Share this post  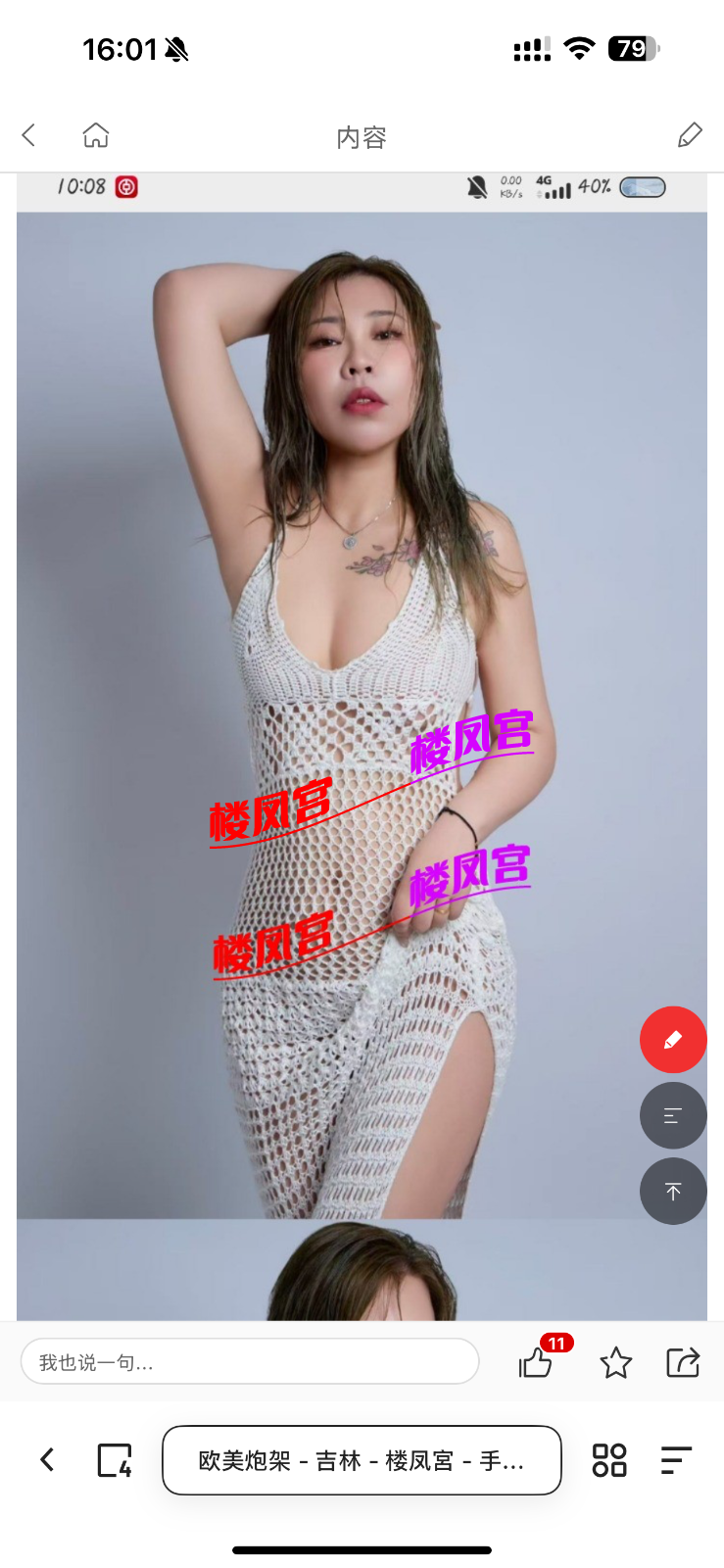[x=683, y=1362]
